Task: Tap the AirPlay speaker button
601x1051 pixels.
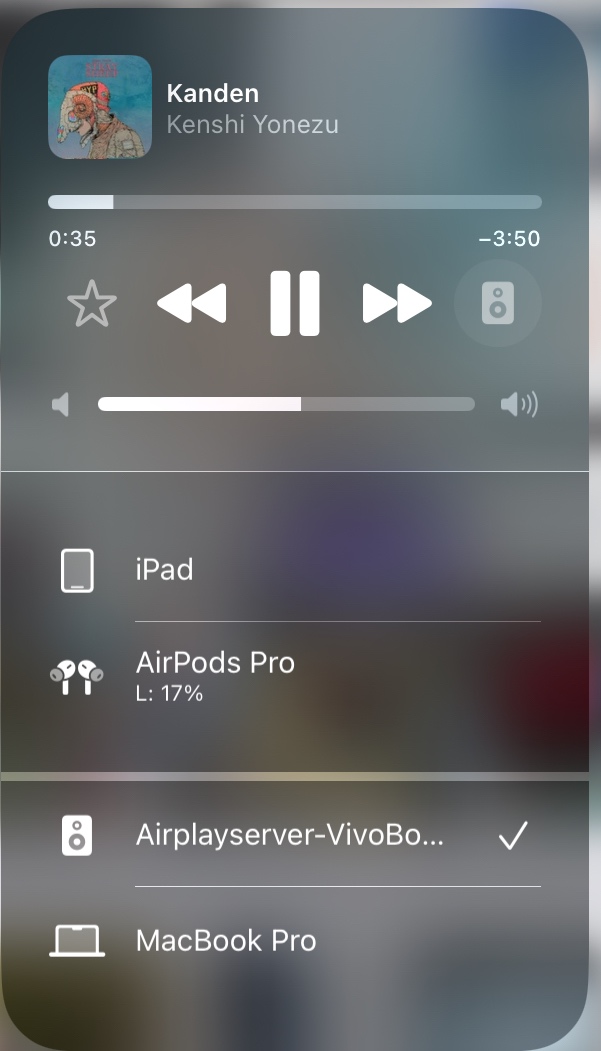Action: (497, 303)
